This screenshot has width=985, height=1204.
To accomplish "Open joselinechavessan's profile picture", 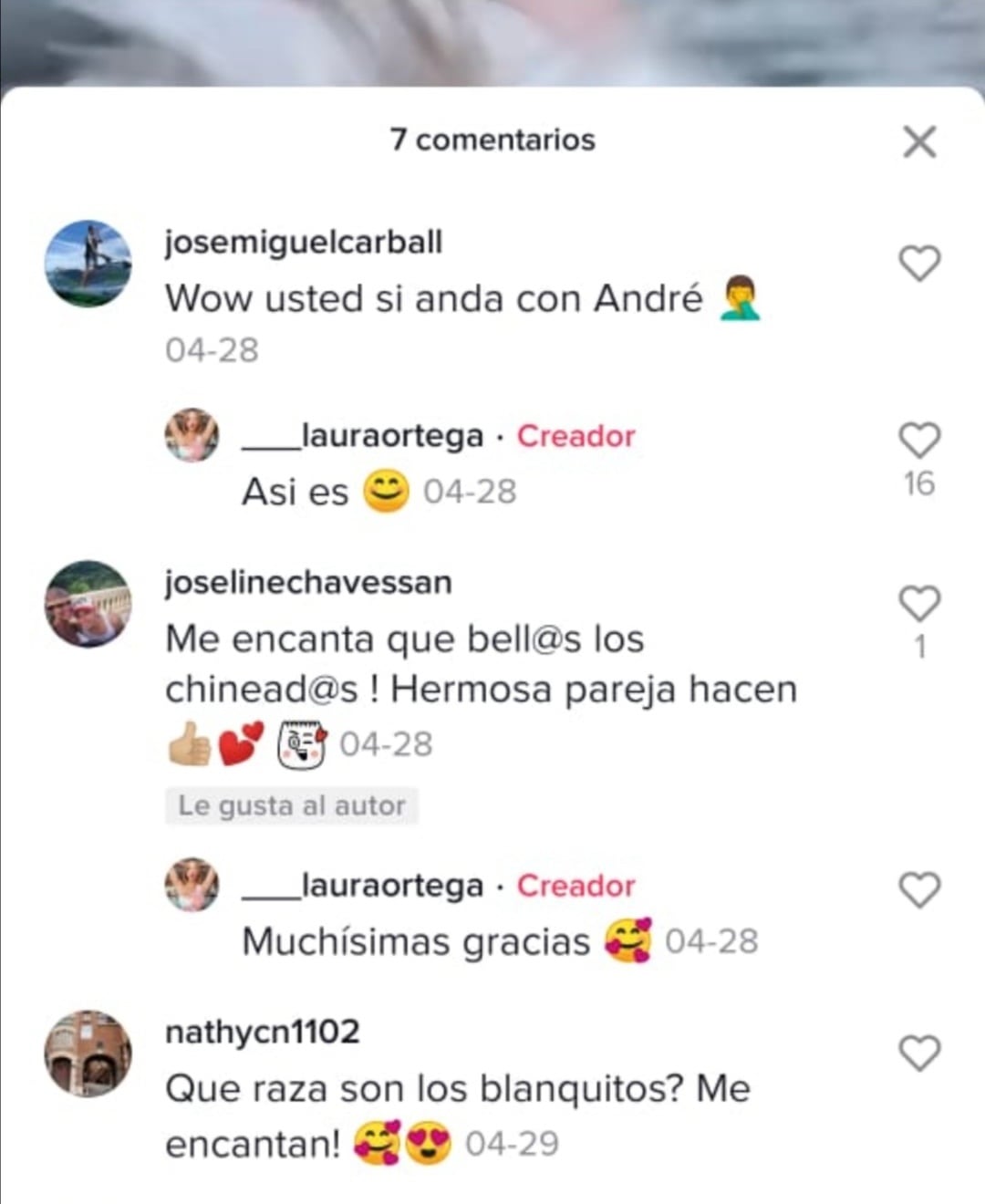I will click(x=88, y=604).
